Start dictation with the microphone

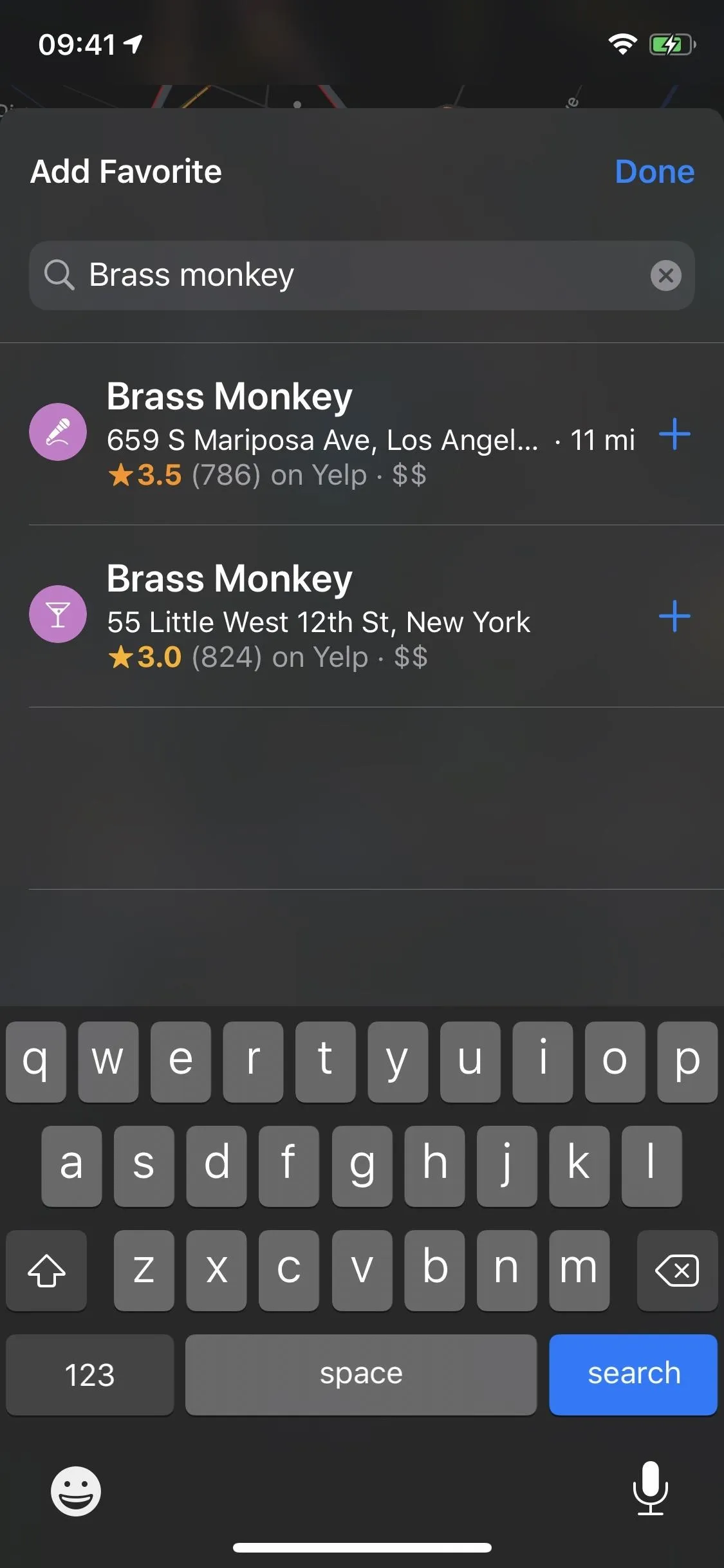pos(651,1488)
